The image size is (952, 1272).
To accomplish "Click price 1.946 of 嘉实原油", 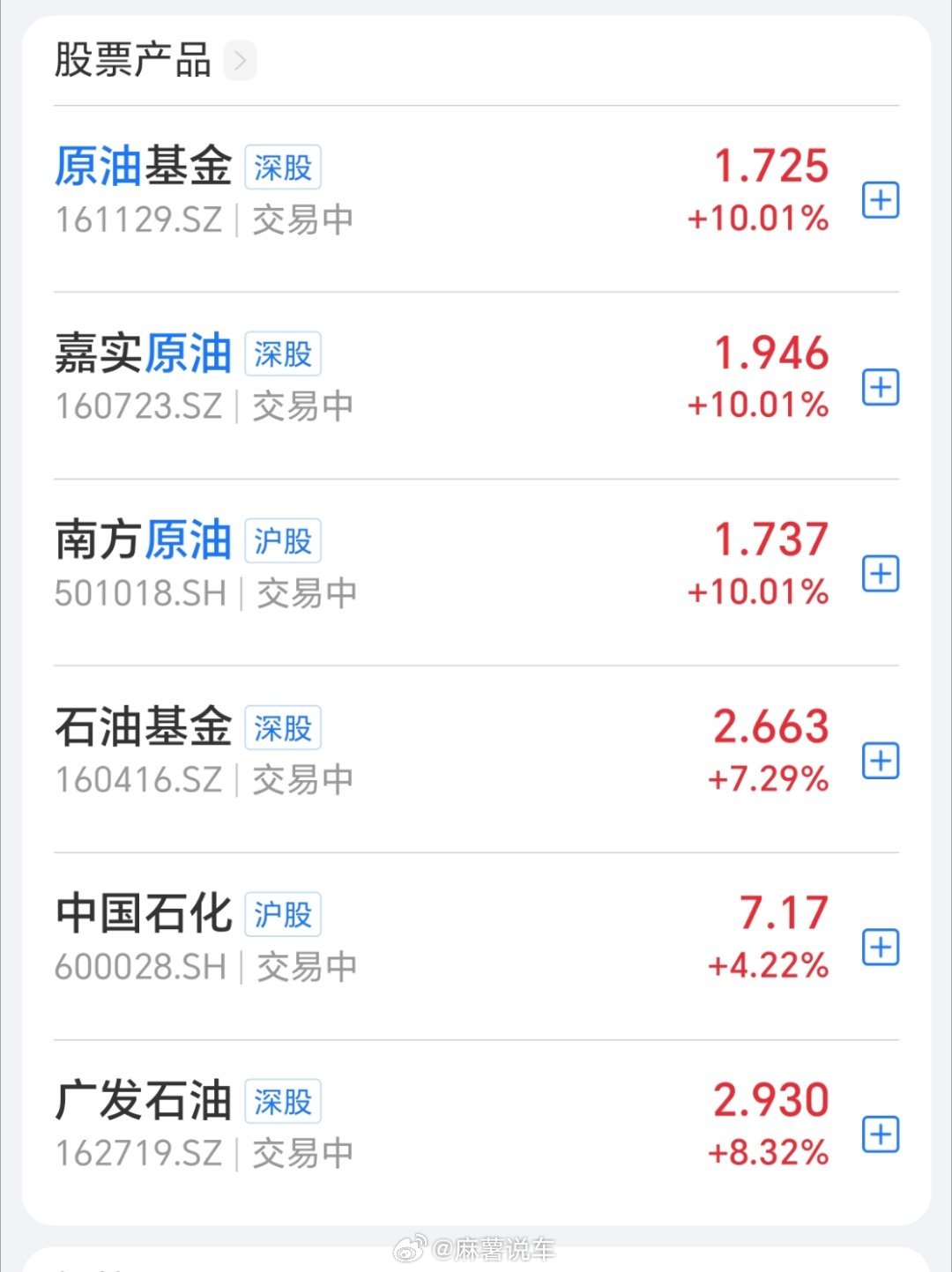I will pyautogui.click(x=769, y=353).
